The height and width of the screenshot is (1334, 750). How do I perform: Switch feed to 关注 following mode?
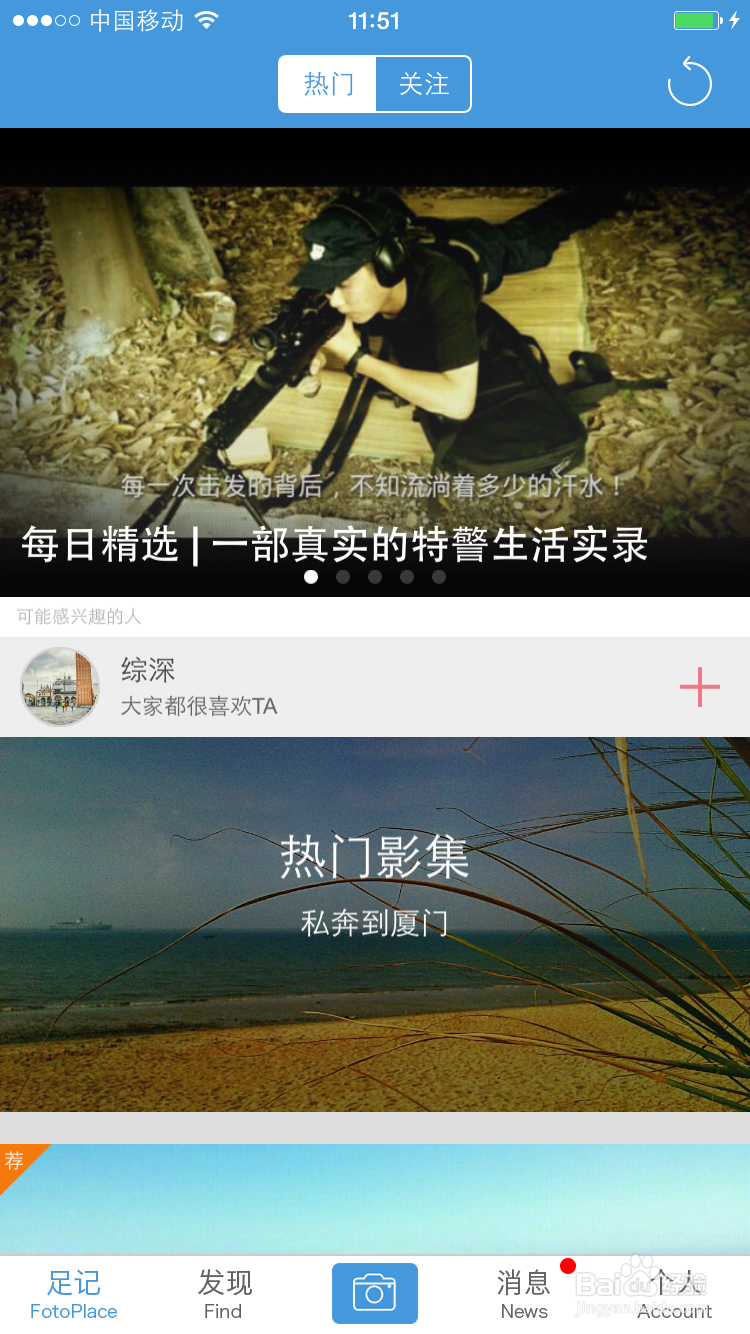(x=423, y=84)
